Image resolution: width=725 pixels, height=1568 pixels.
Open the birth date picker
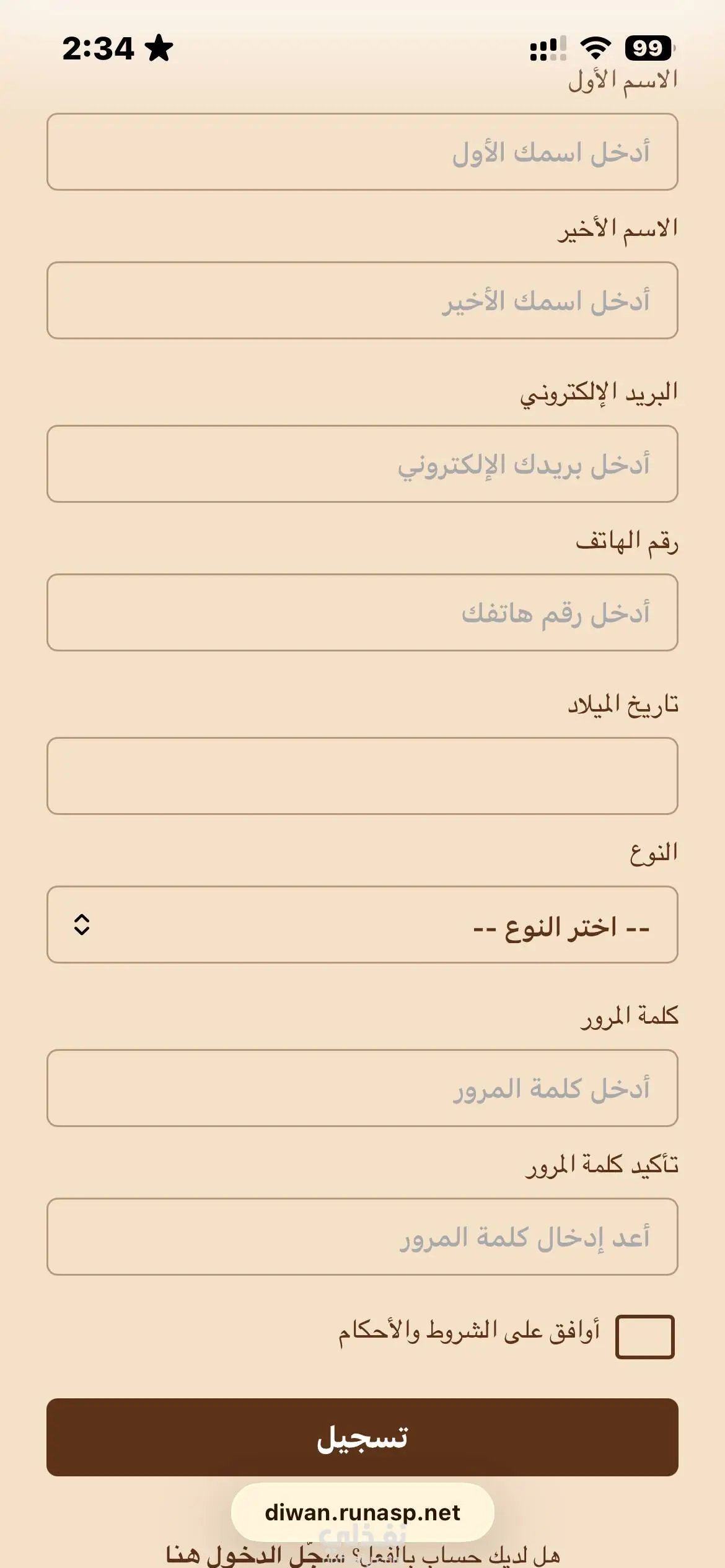tap(362, 776)
